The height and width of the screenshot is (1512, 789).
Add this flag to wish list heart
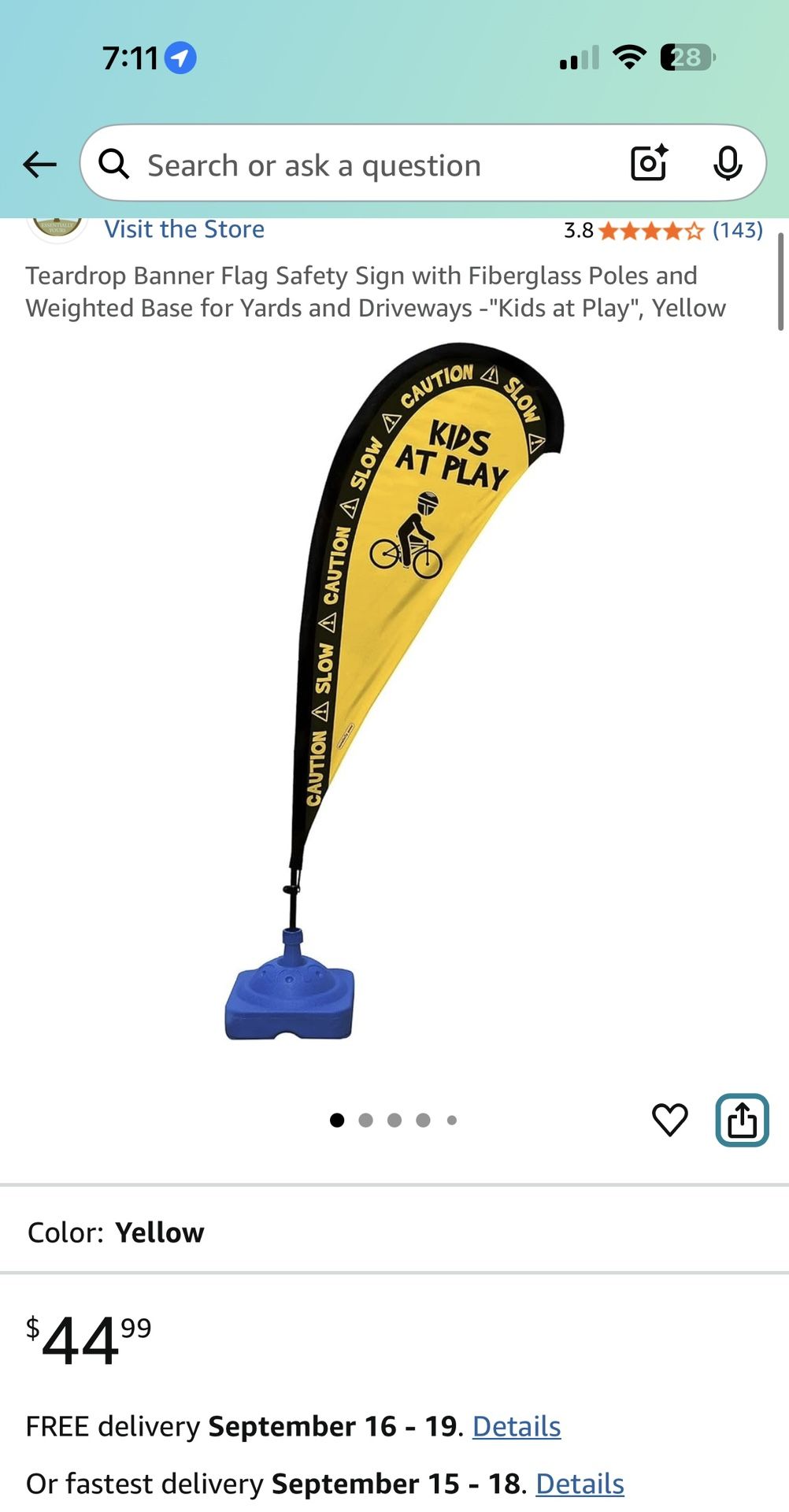(670, 1119)
